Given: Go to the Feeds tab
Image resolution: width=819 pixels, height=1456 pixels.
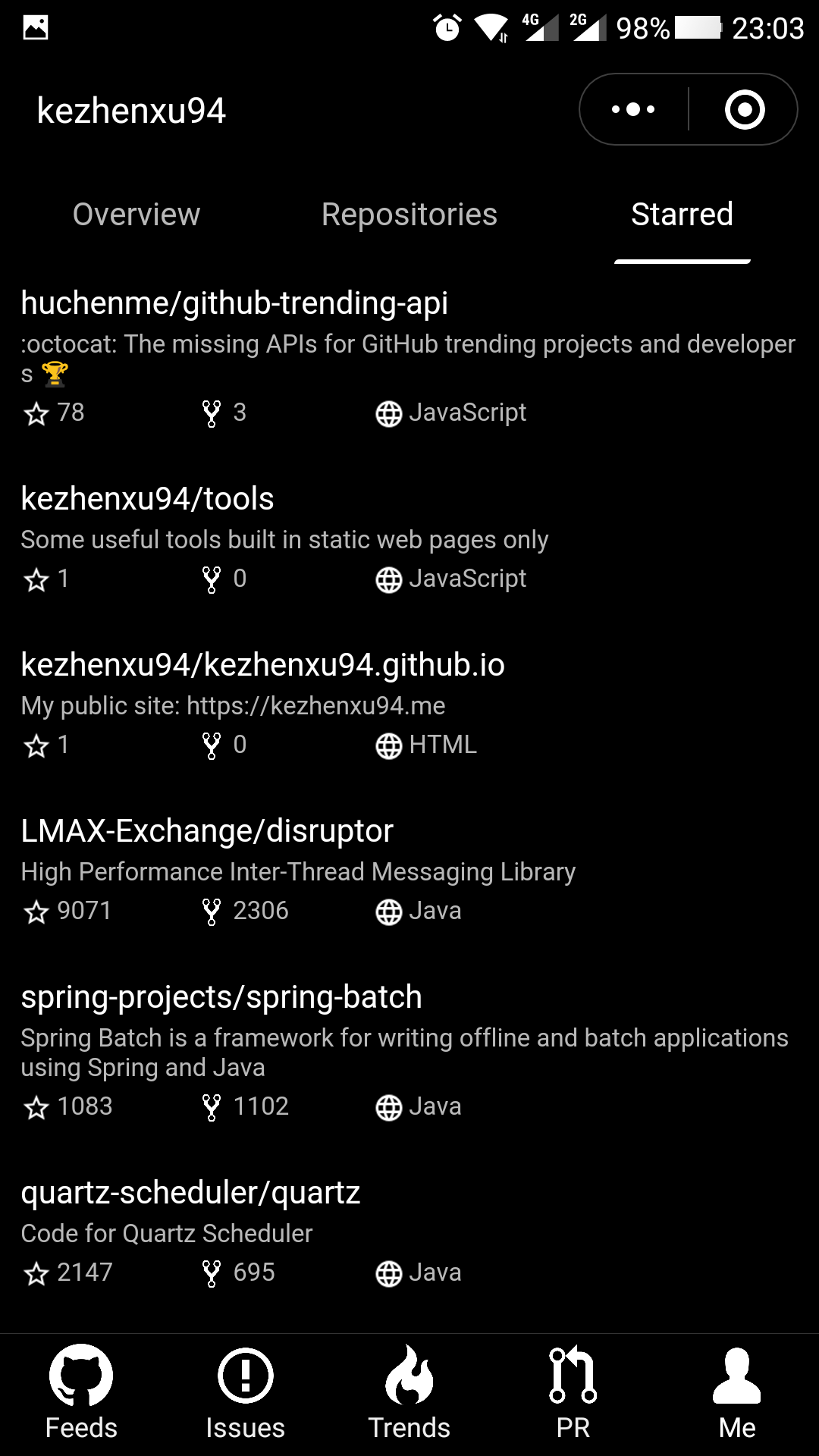Looking at the screenshot, I should 82,1394.
